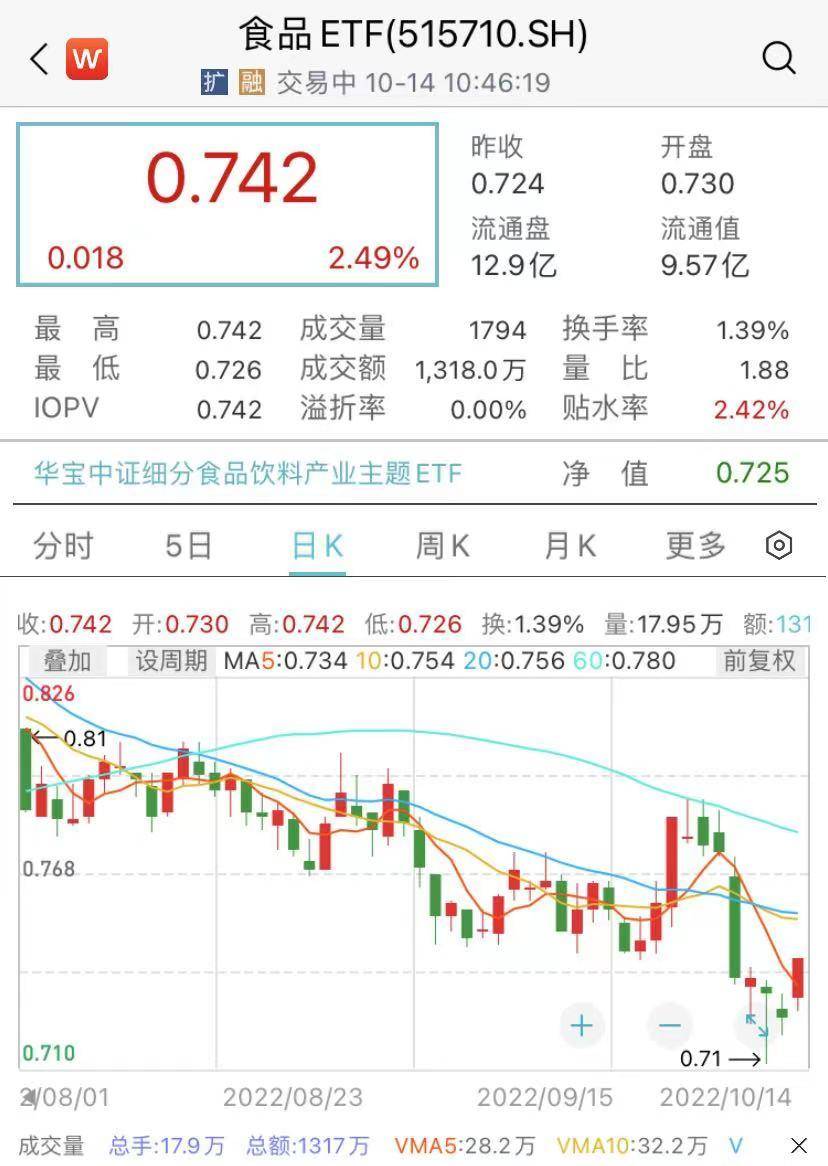Zoom out using the minus icon on chart

(668, 1025)
